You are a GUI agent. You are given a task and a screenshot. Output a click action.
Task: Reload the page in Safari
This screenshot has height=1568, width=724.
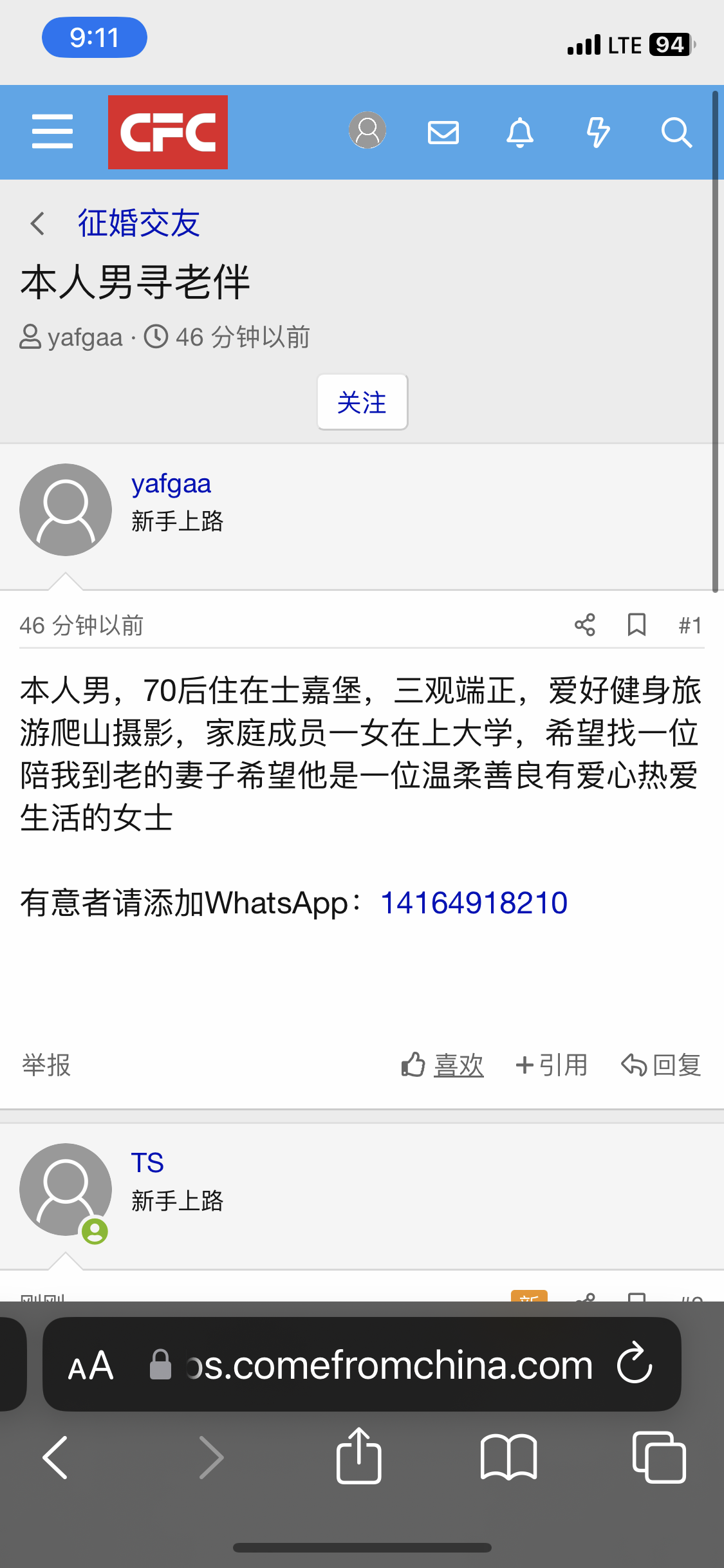click(x=635, y=1364)
